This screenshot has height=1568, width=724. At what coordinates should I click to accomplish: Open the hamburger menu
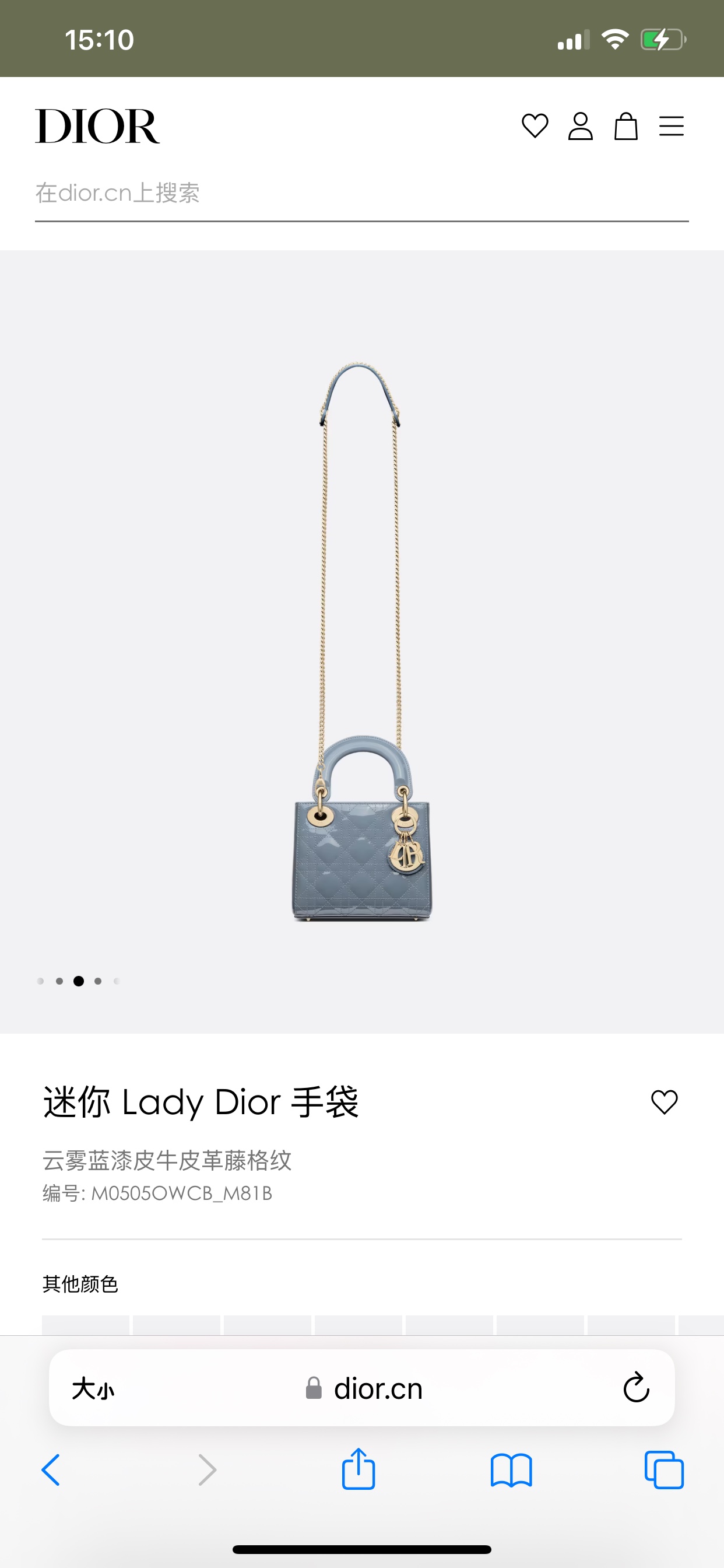tap(671, 126)
